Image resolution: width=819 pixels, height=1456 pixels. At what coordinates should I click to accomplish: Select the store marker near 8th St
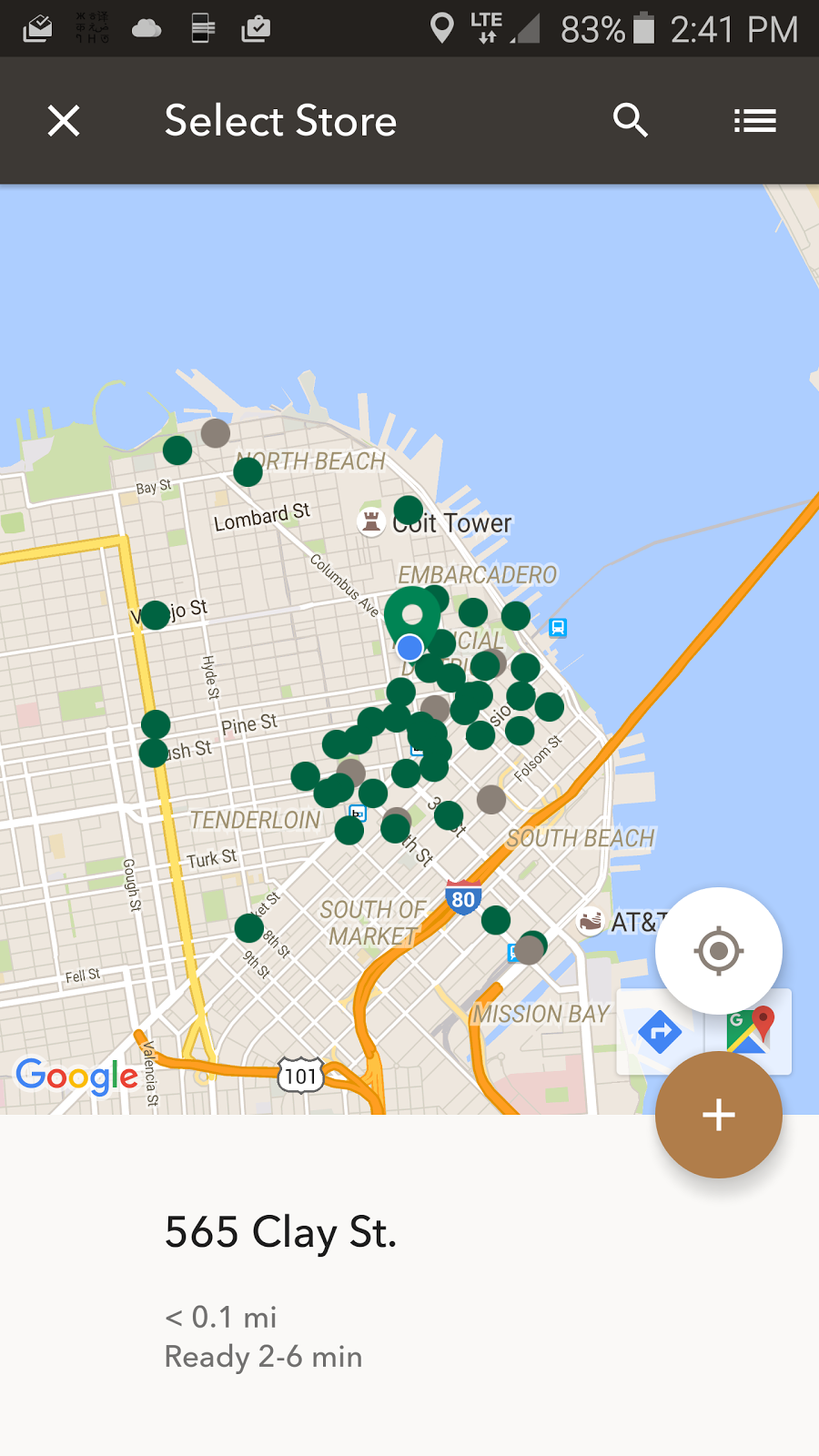[x=248, y=928]
